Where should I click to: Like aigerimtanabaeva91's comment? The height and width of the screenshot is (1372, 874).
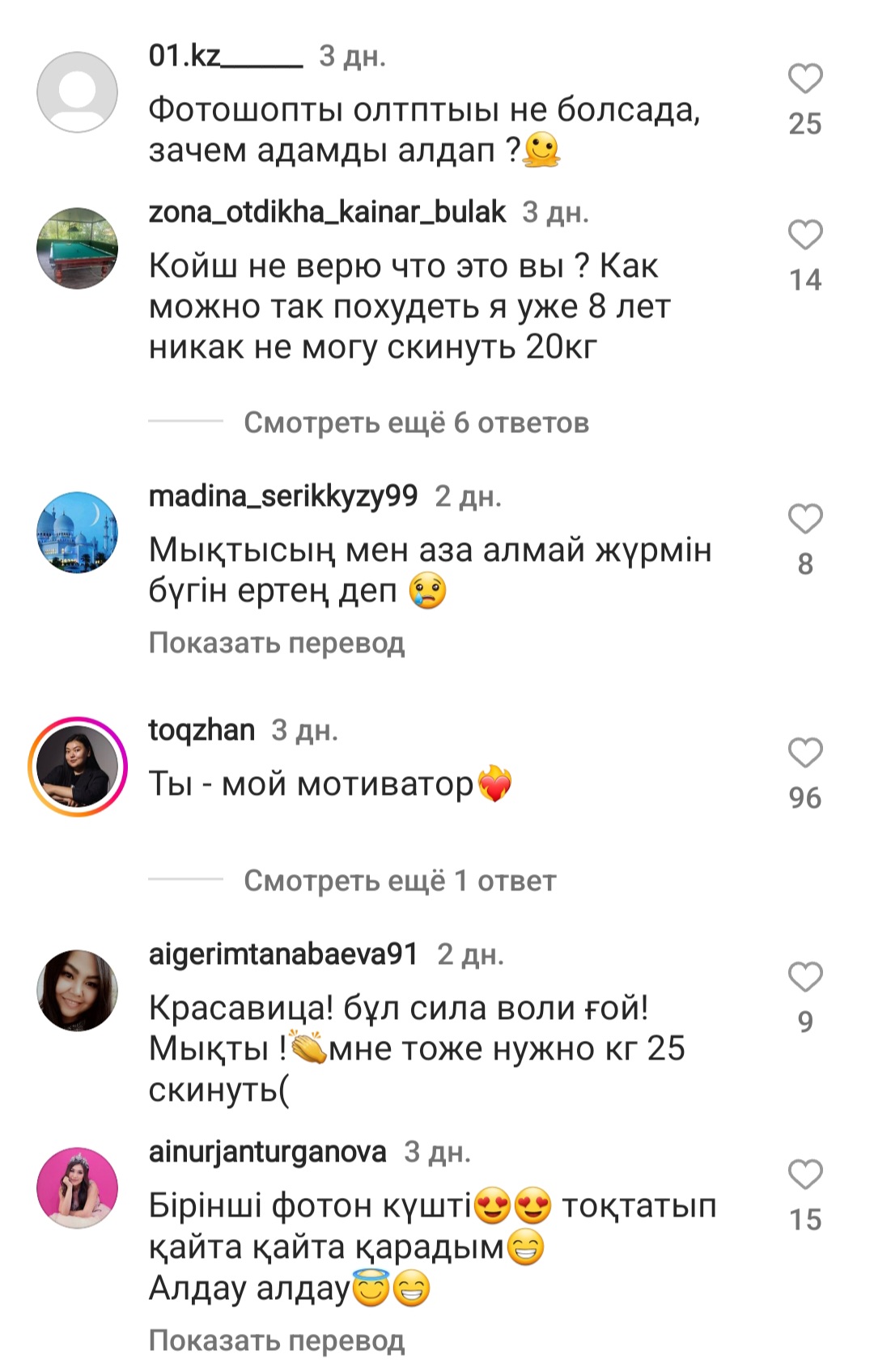click(804, 977)
